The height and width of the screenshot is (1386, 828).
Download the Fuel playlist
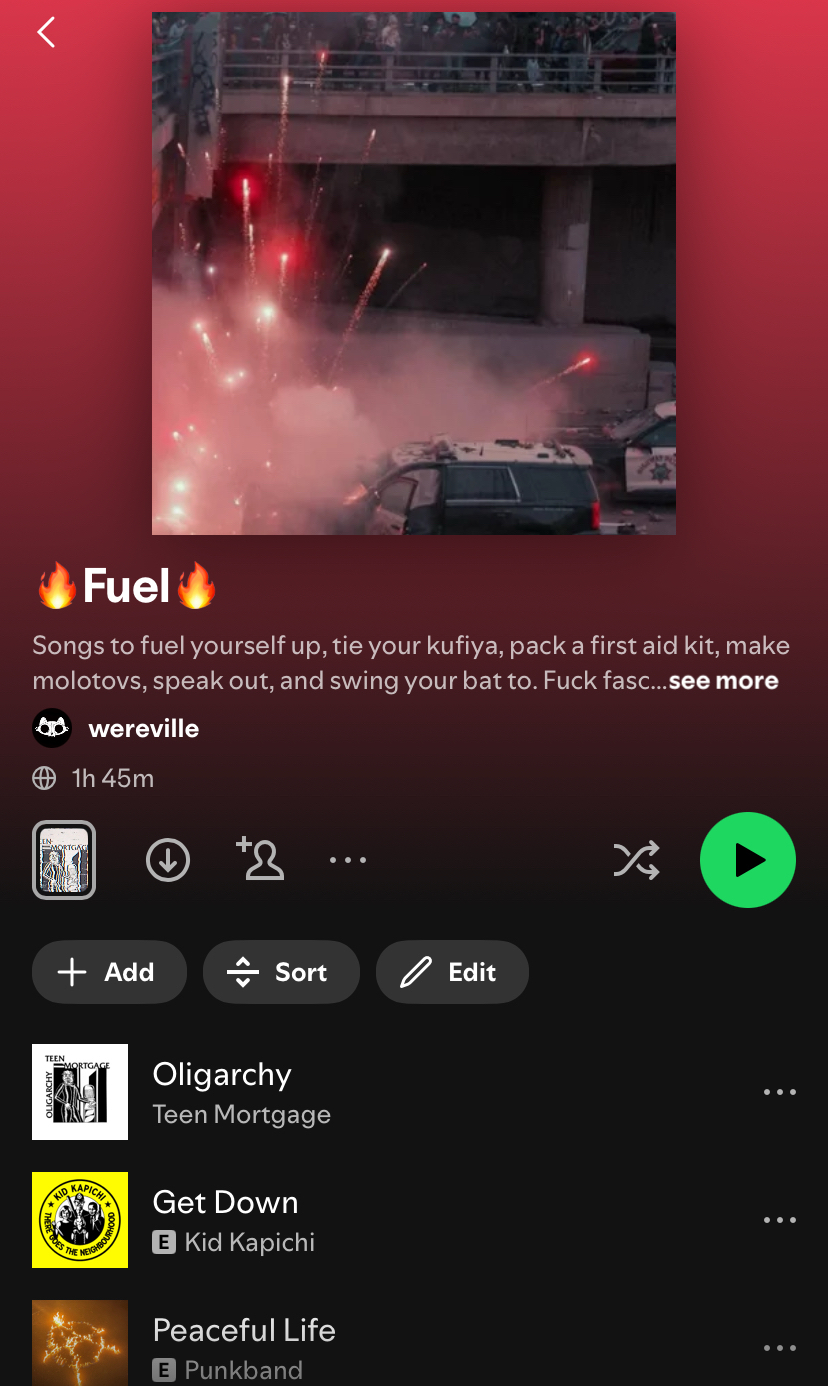click(x=168, y=860)
